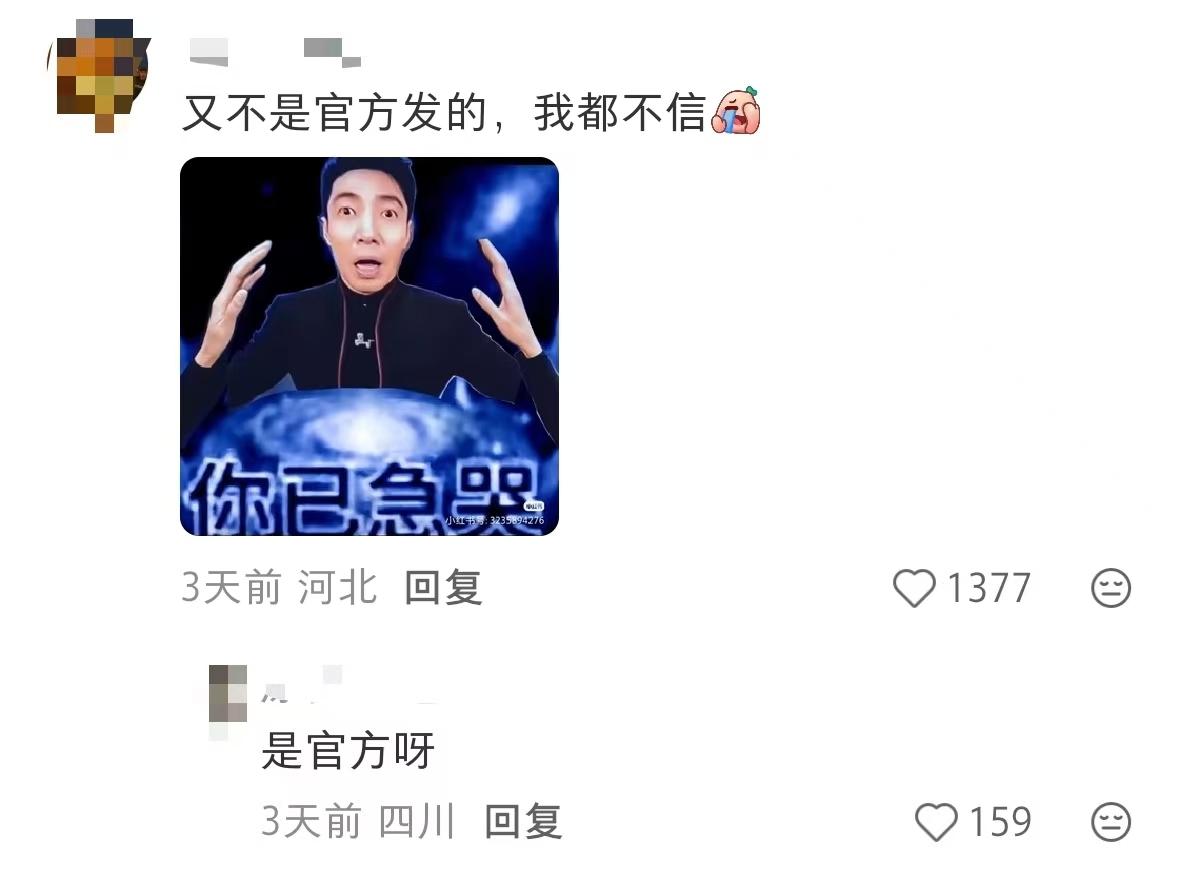Screen dimensions: 1200x869
Task: Dislike the Hebei comment using the face icon
Action: pyautogui.click(x=1110, y=588)
